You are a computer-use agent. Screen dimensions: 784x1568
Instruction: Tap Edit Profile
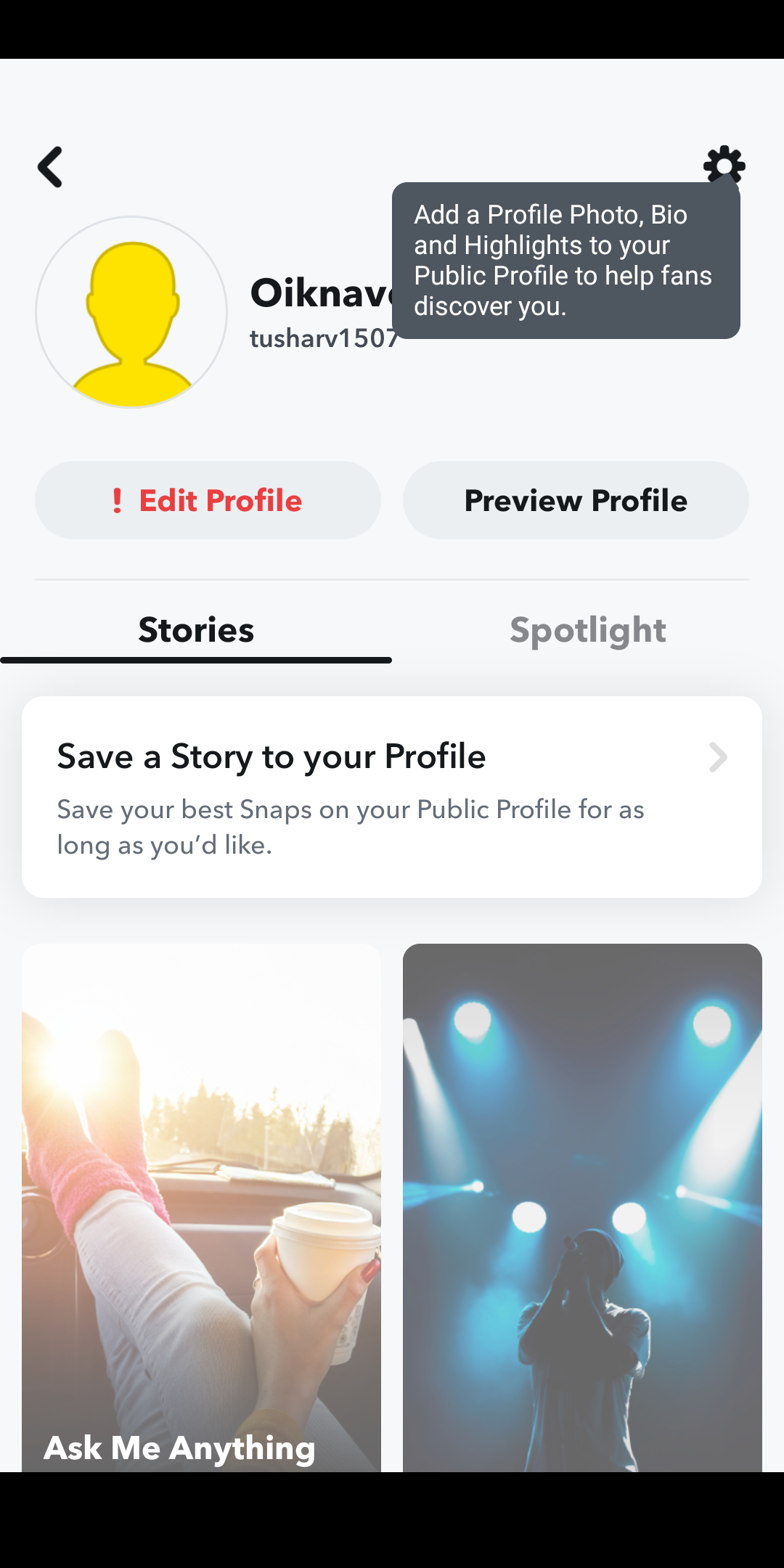click(207, 500)
